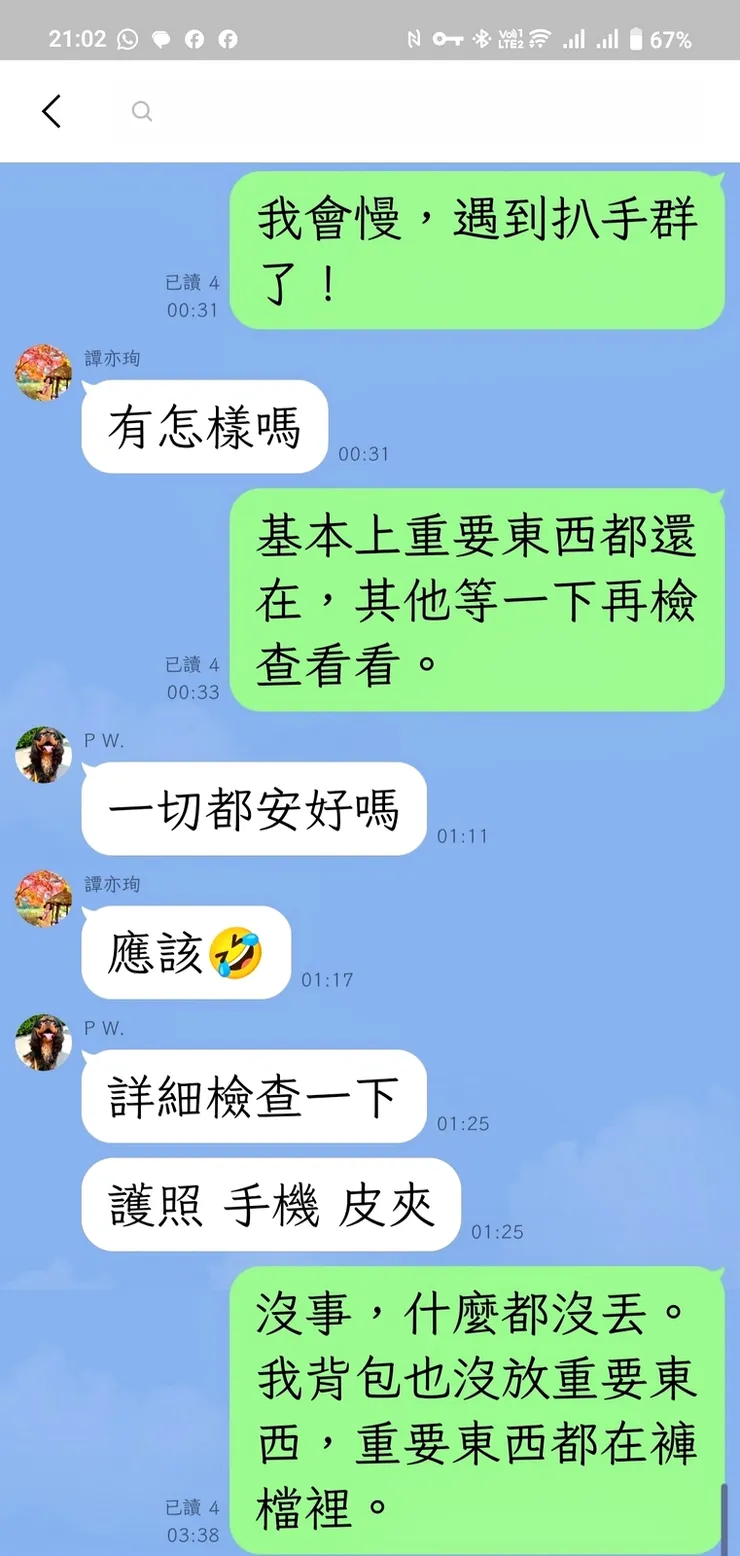740x1556 pixels.
Task: Open the in-chat search icon
Action: tap(141, 111)
